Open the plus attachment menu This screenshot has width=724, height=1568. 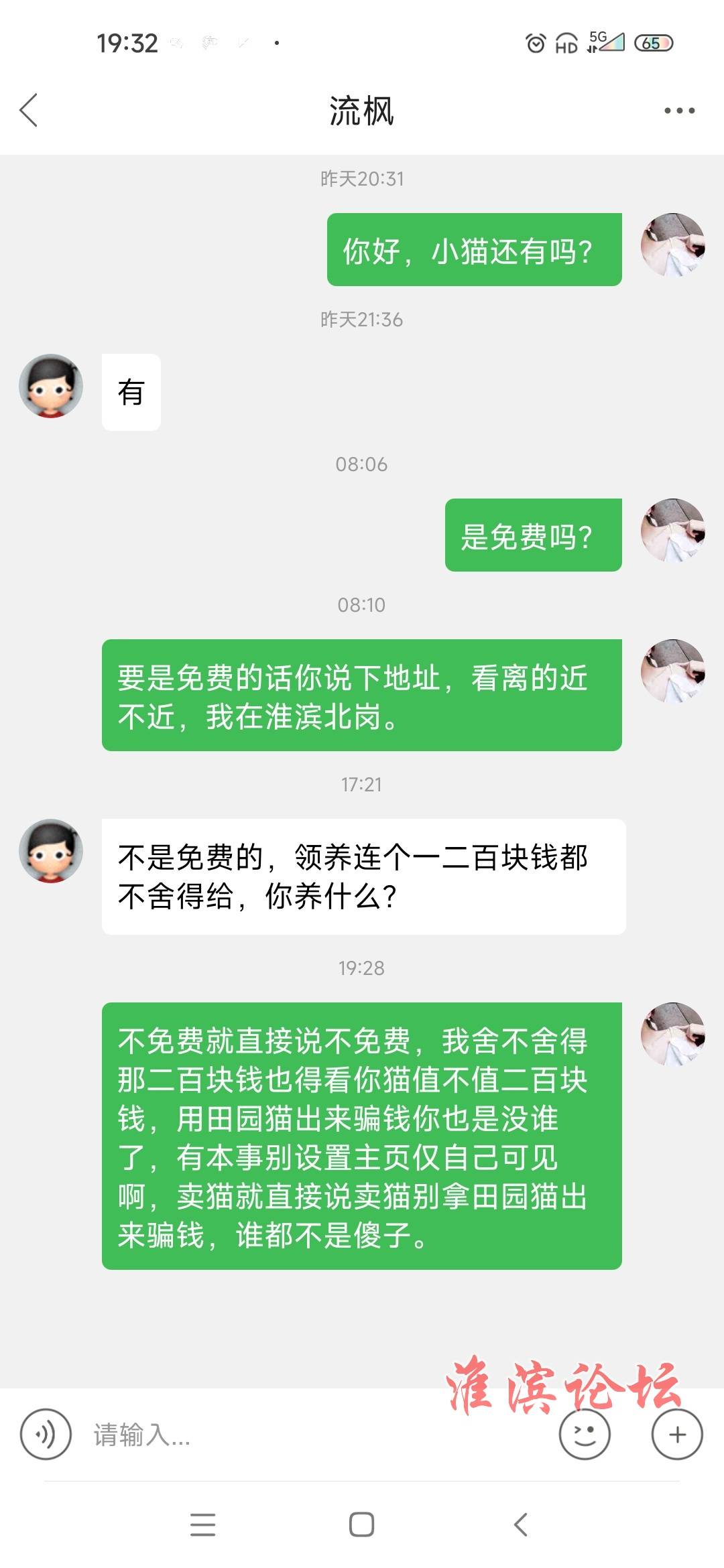(x=677, y=1434)
